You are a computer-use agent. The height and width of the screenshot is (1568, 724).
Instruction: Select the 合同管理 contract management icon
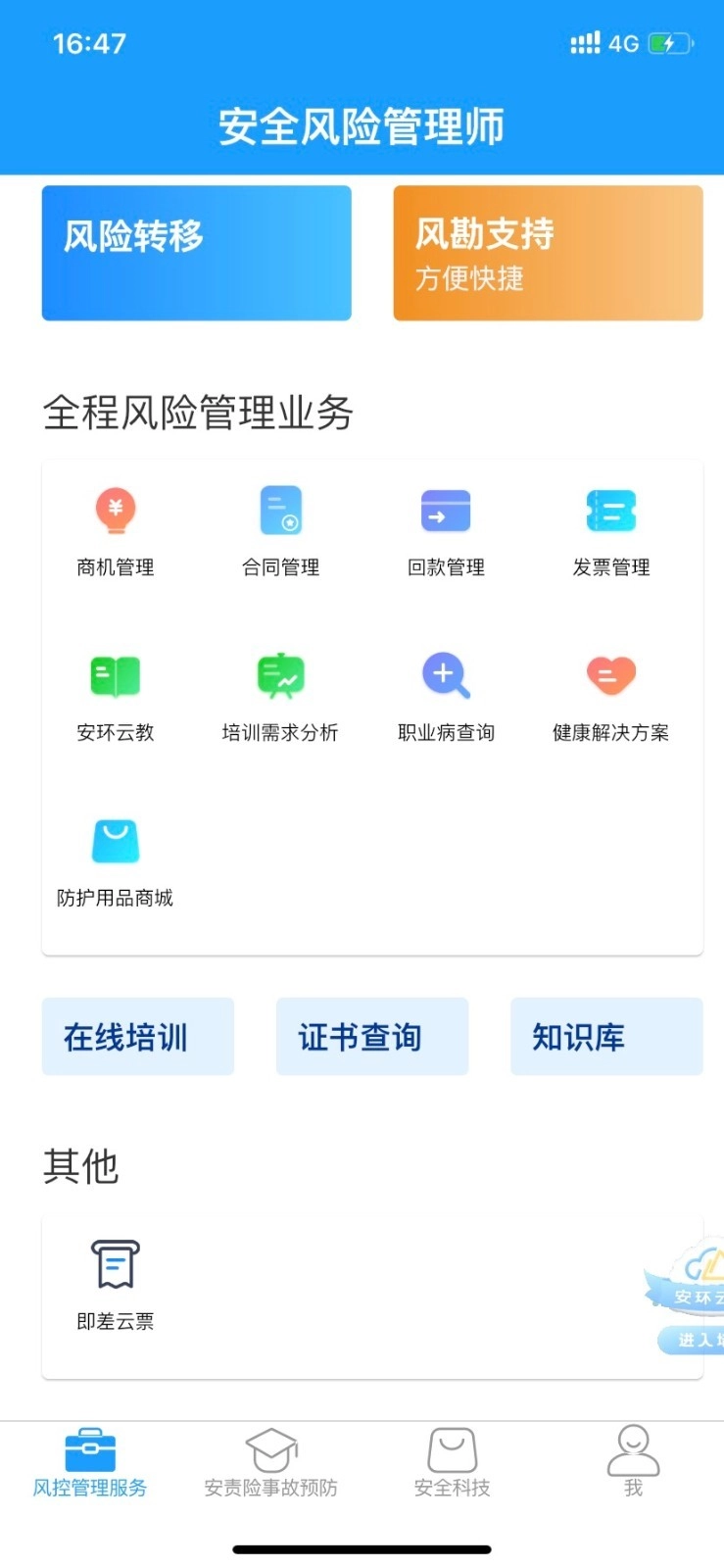[279, 510]
